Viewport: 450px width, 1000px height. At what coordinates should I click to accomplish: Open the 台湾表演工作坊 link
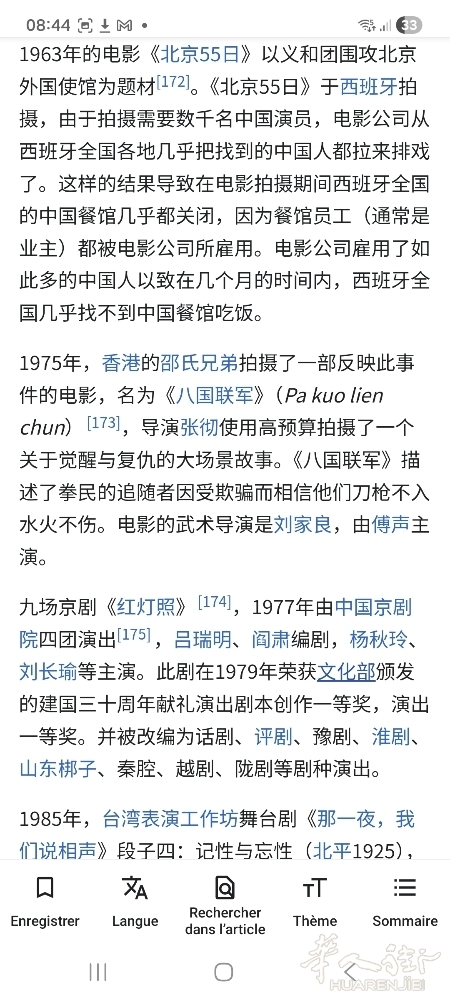pyautogui.click(x=170, y=818)
